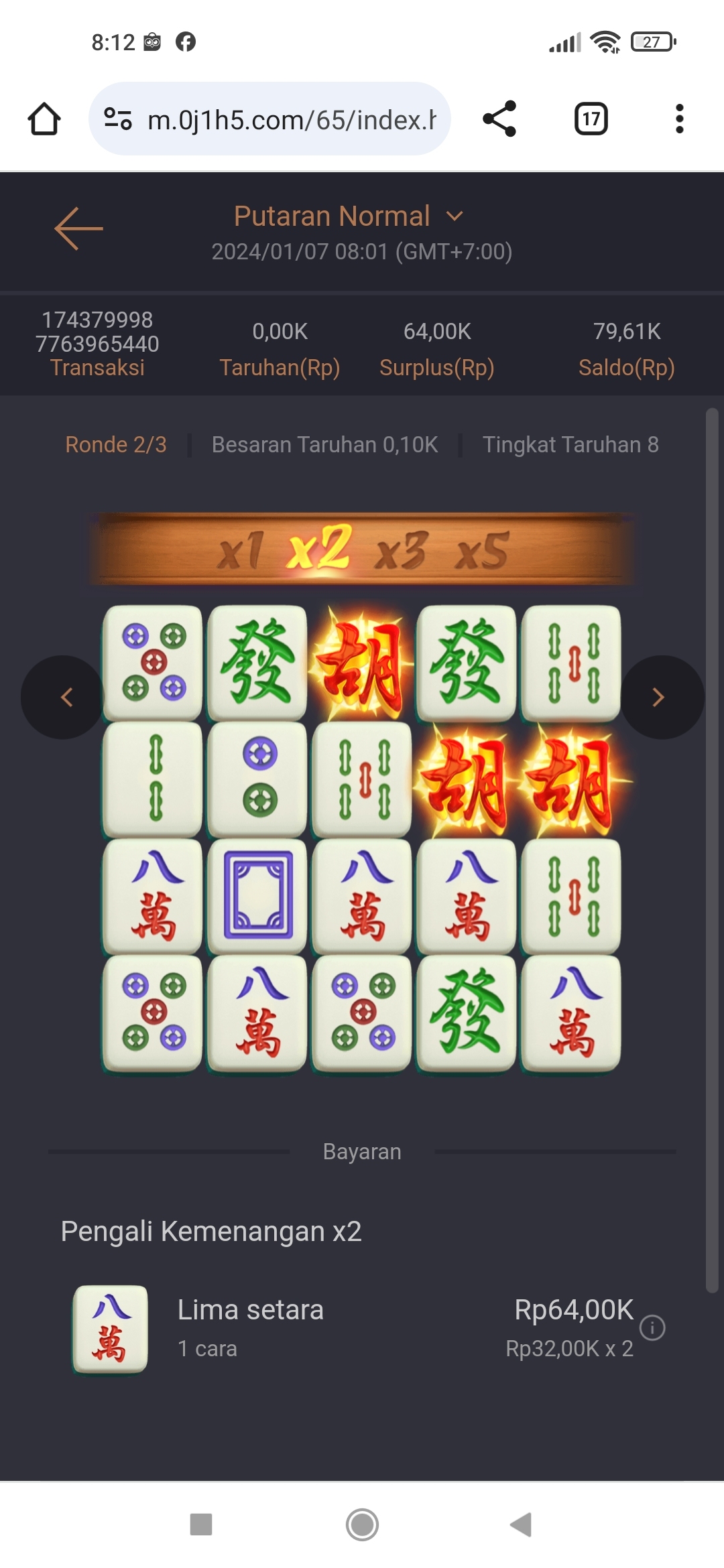
Task: Open info icon beside Rp64,00K payout
Action: (x=652, y=1327)
